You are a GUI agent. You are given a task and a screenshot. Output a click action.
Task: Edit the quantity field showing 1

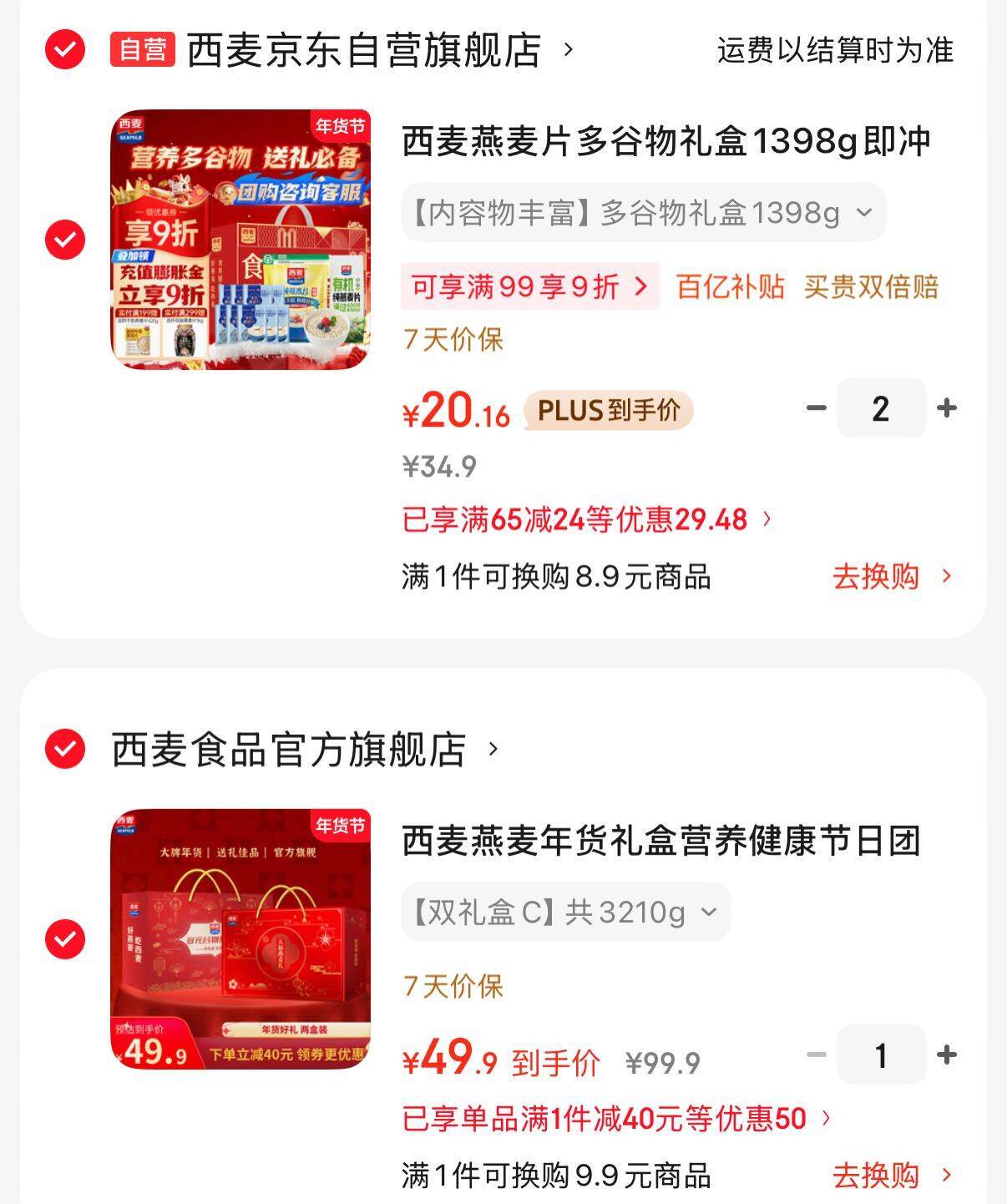pyautogui.click(x=881, y=1055)
